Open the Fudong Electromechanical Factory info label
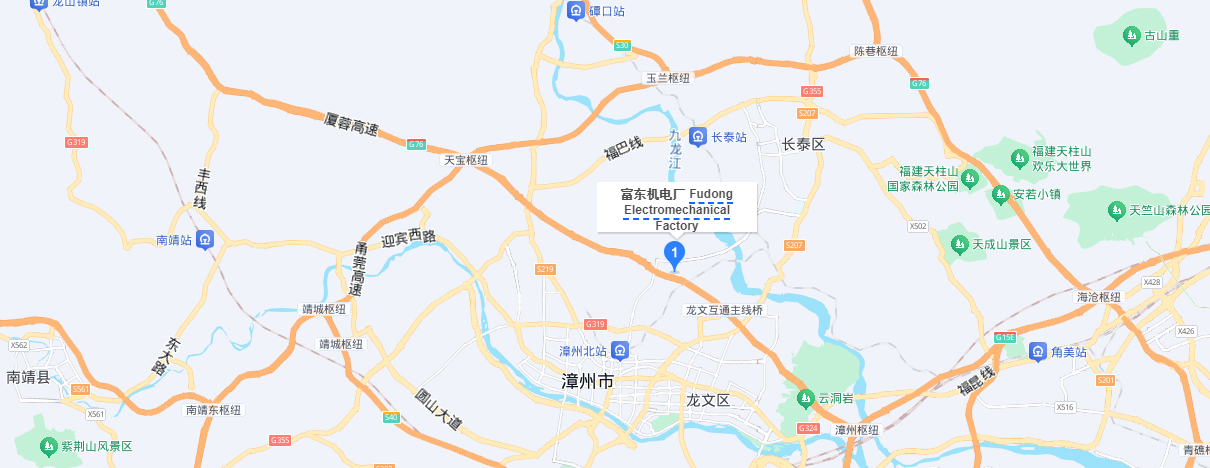The image size is (1210, 468). click(677, 208)
